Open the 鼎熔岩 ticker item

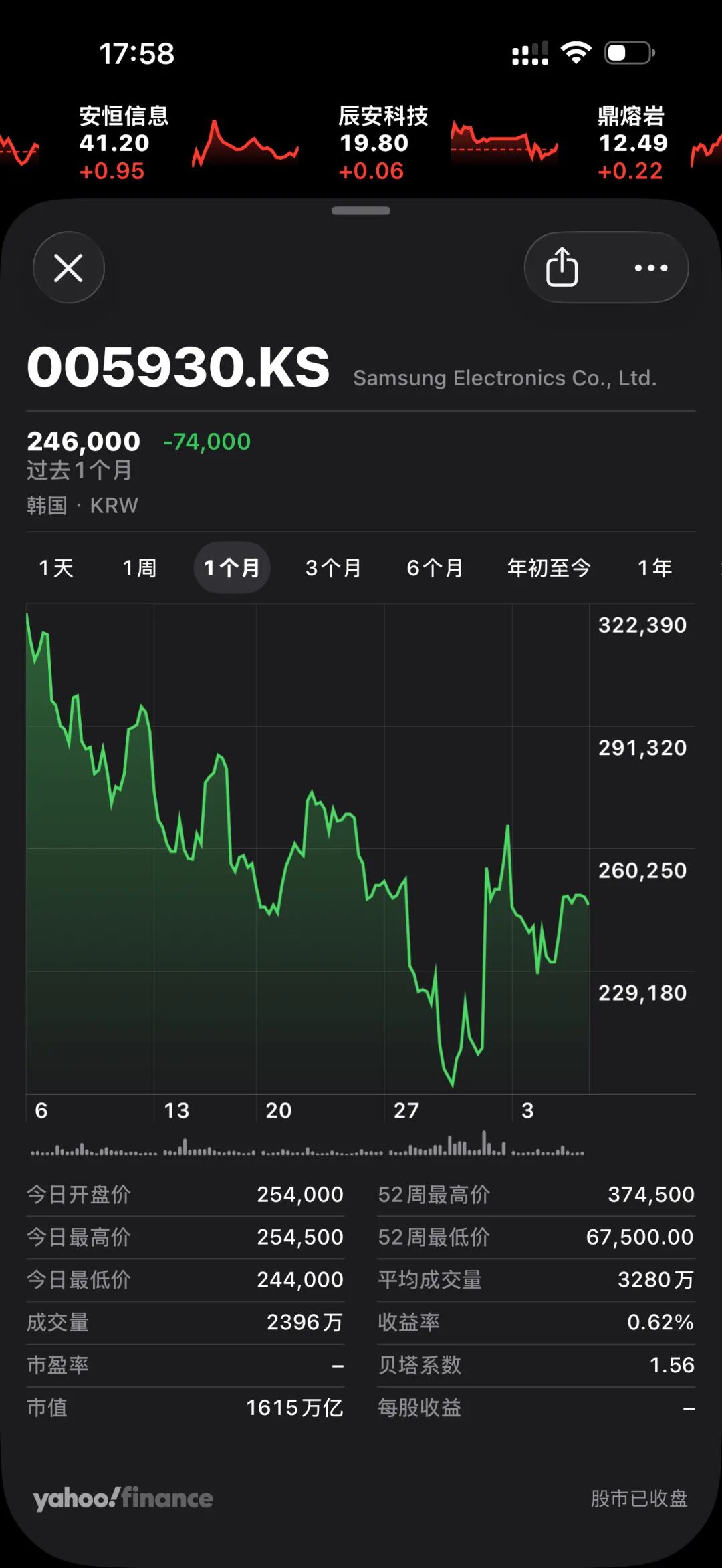[x=658, y=143]
